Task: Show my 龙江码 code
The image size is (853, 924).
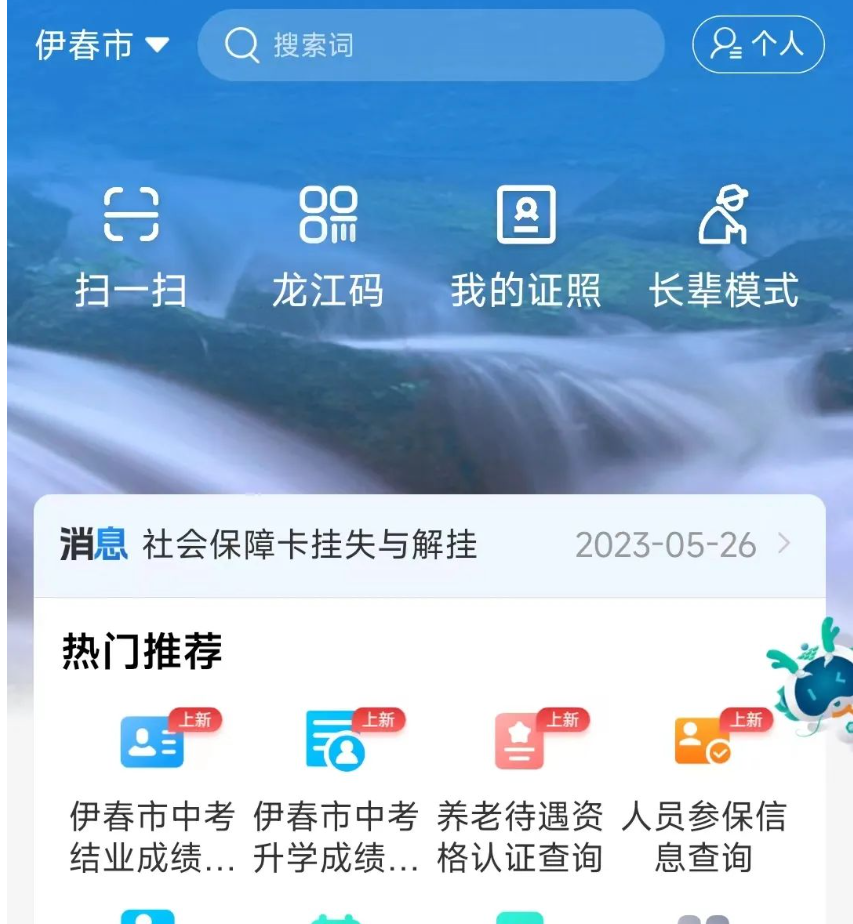Action: tap(328, 245)
